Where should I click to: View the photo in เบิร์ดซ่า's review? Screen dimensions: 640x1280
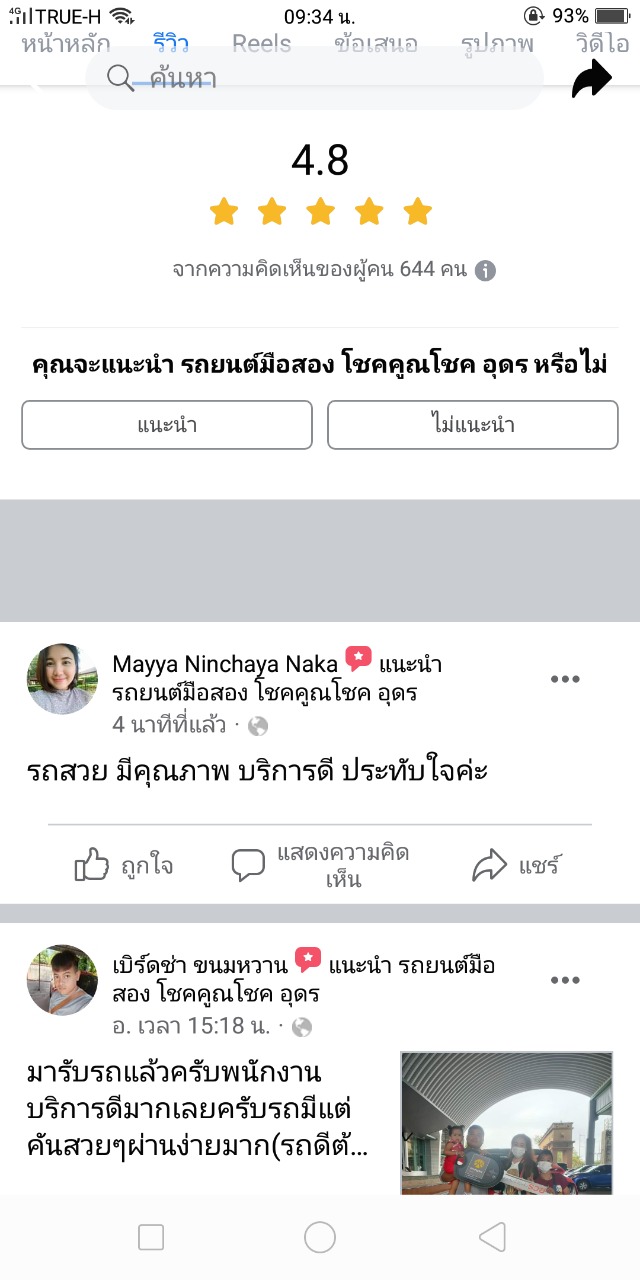point(506,1122)
